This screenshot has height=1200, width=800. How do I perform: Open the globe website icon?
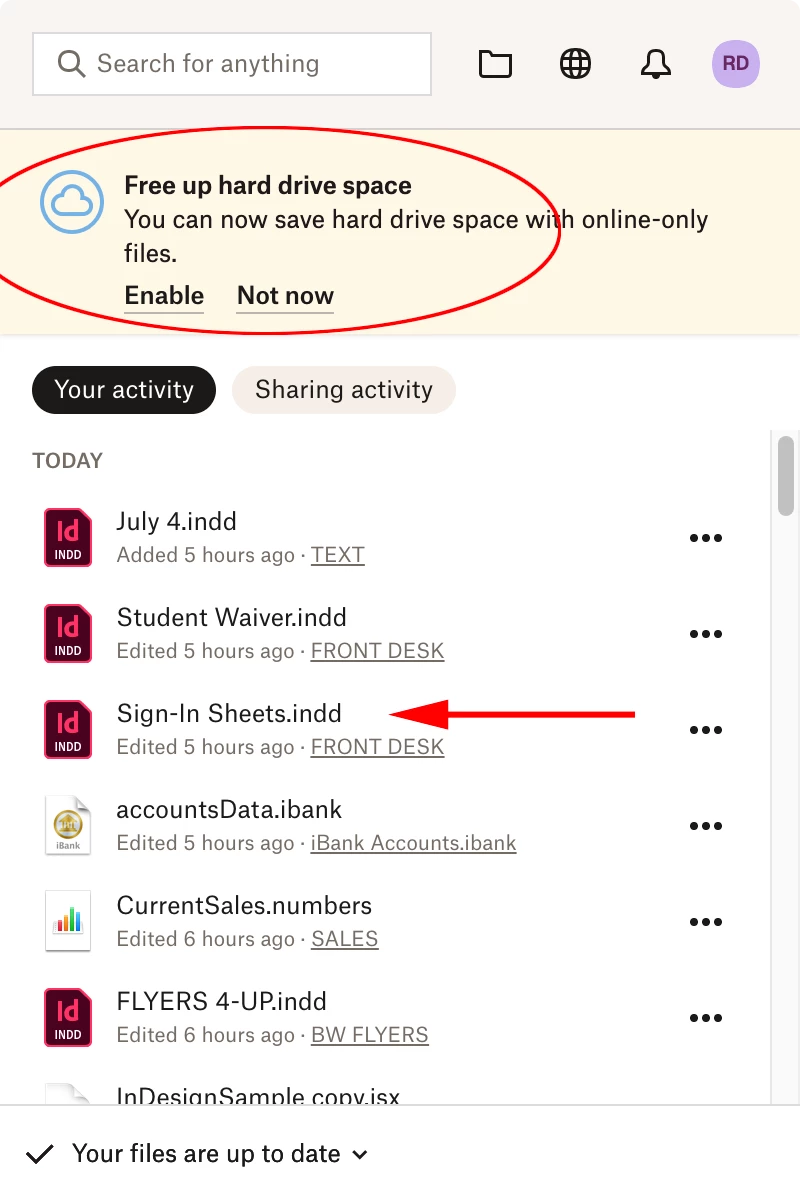click(x=575, y=64)
